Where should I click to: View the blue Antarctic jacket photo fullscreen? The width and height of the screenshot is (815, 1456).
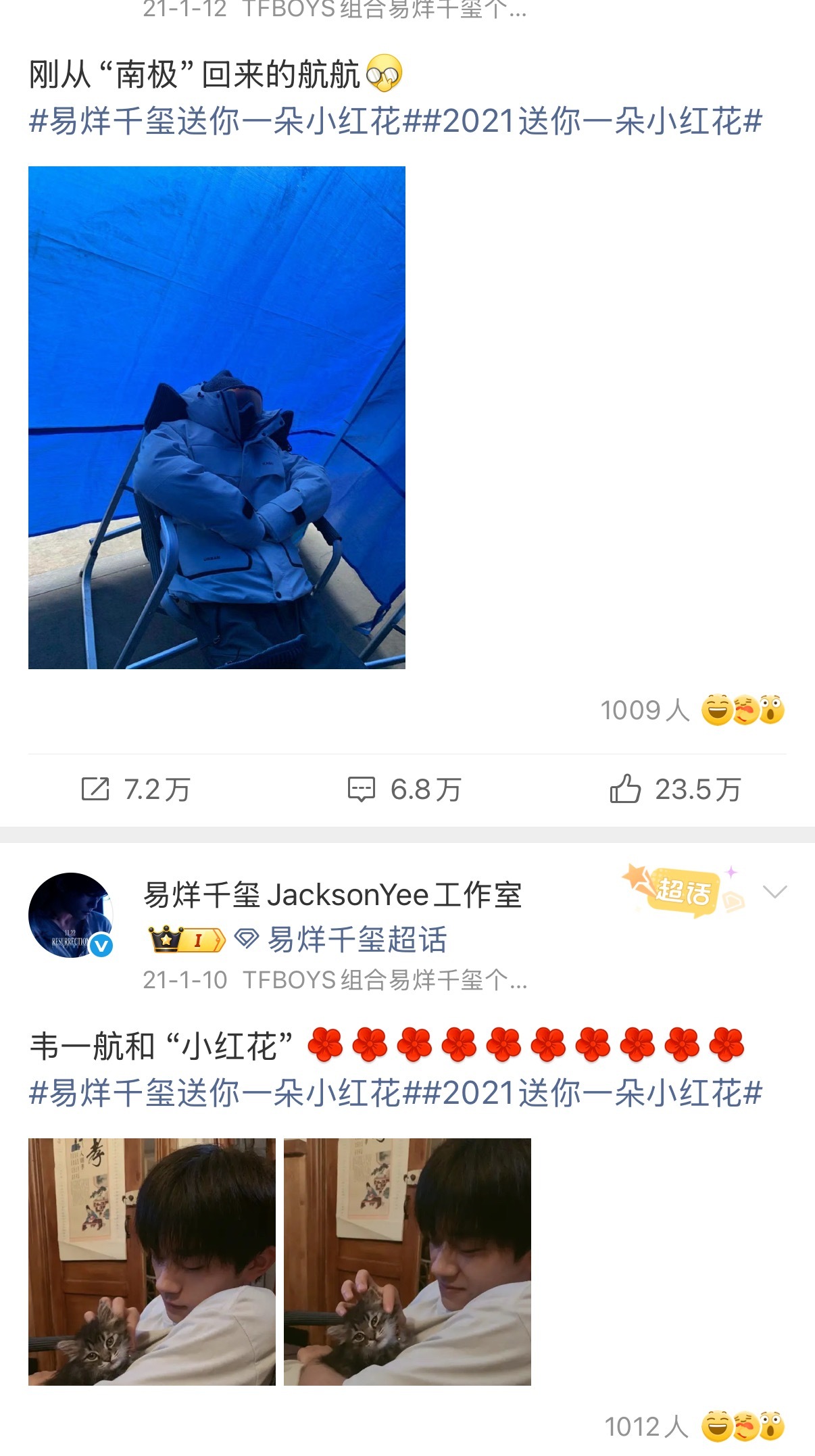coord(216,422)
